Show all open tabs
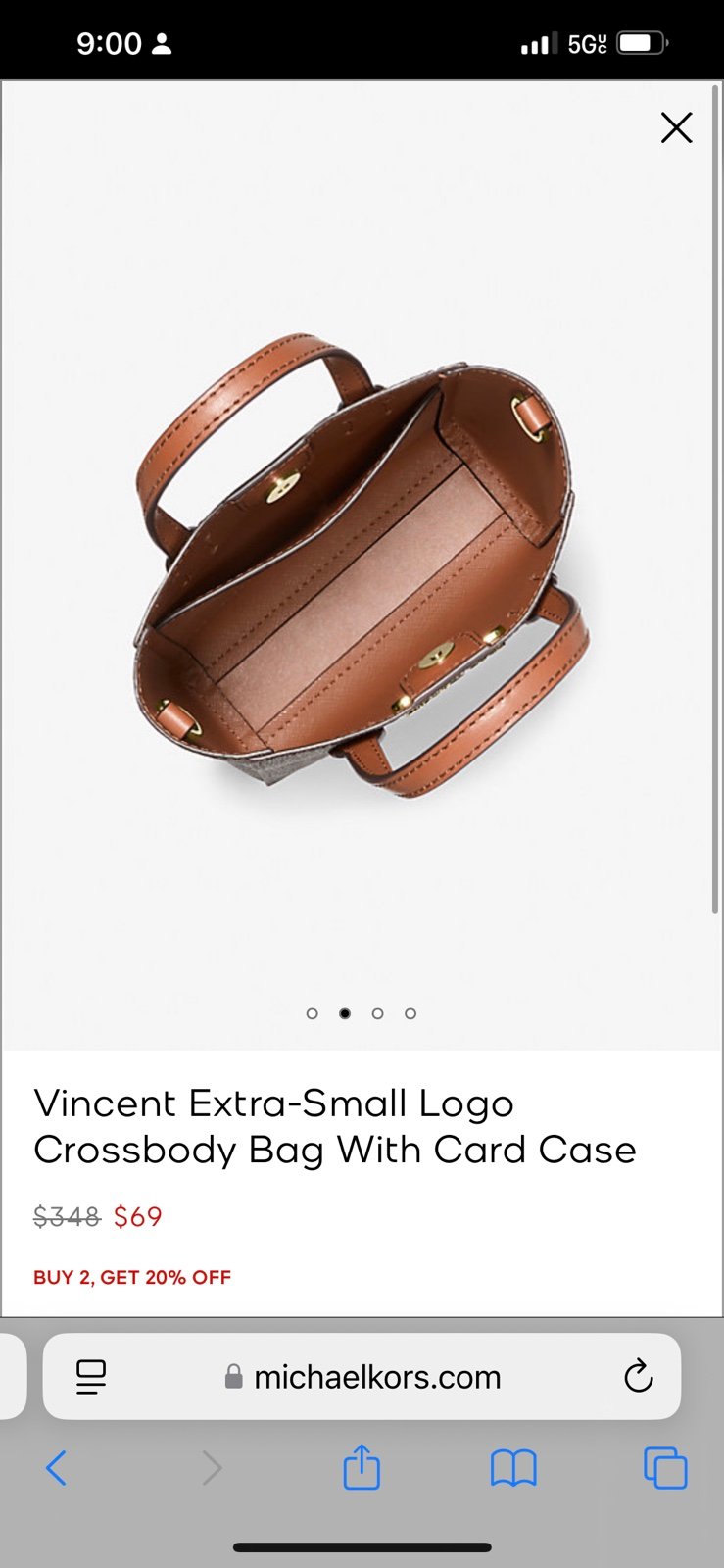Image resolution: width=724 pixels, height=1568 pixels. 665,1468
